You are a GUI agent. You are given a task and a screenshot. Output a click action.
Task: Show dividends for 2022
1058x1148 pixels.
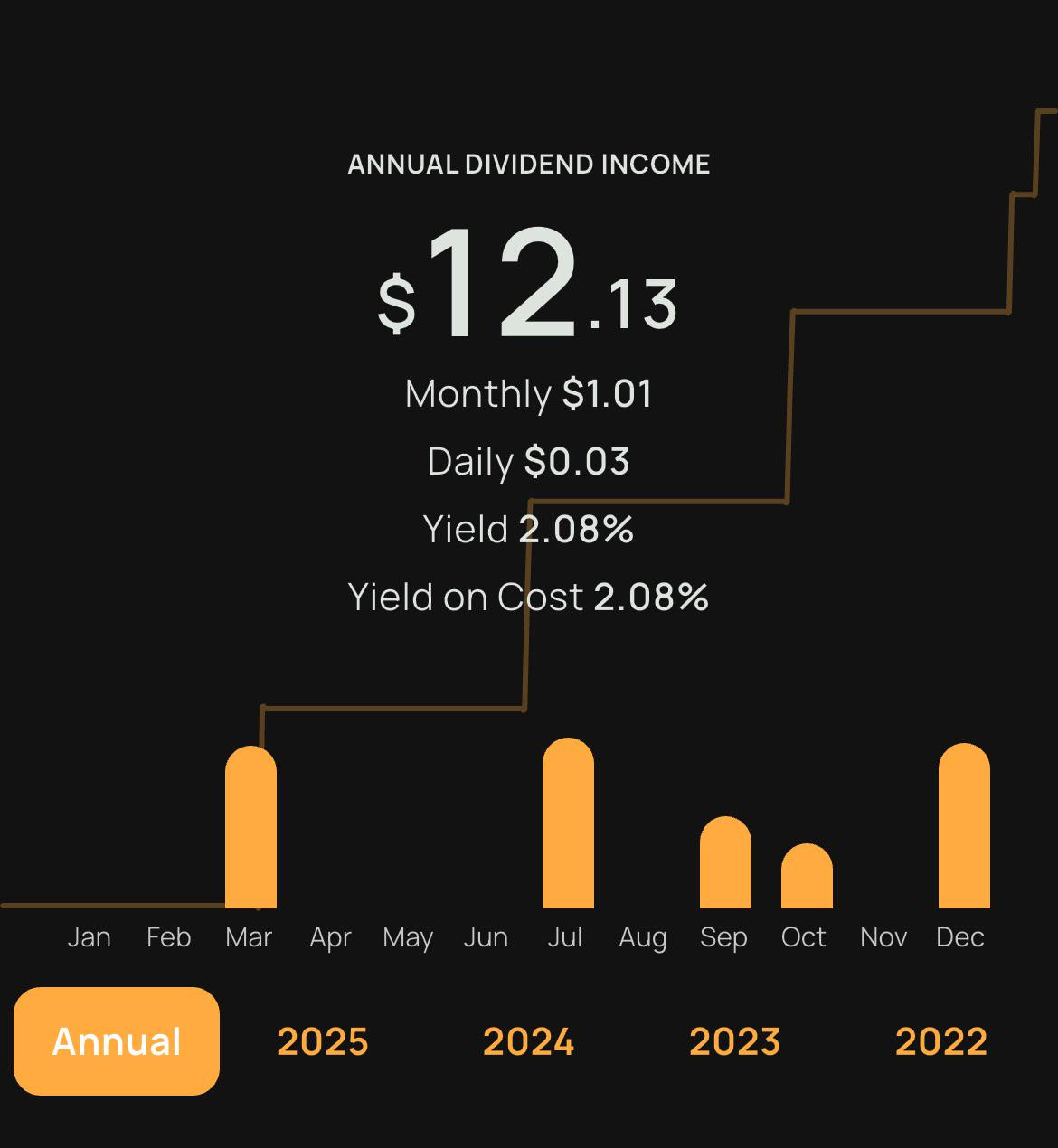pyautogui.click(x=941, y=1041)
